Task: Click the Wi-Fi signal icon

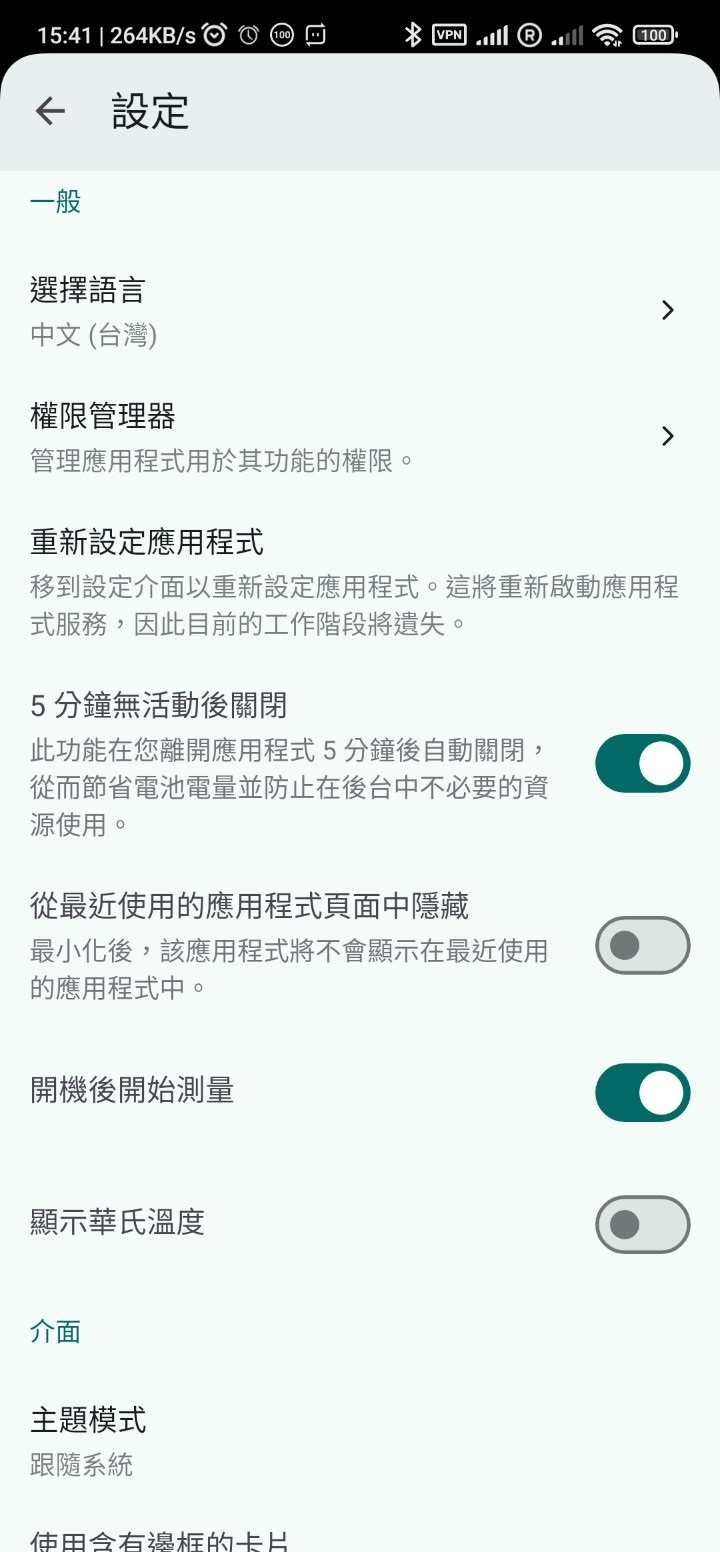Action: point(606,35)
